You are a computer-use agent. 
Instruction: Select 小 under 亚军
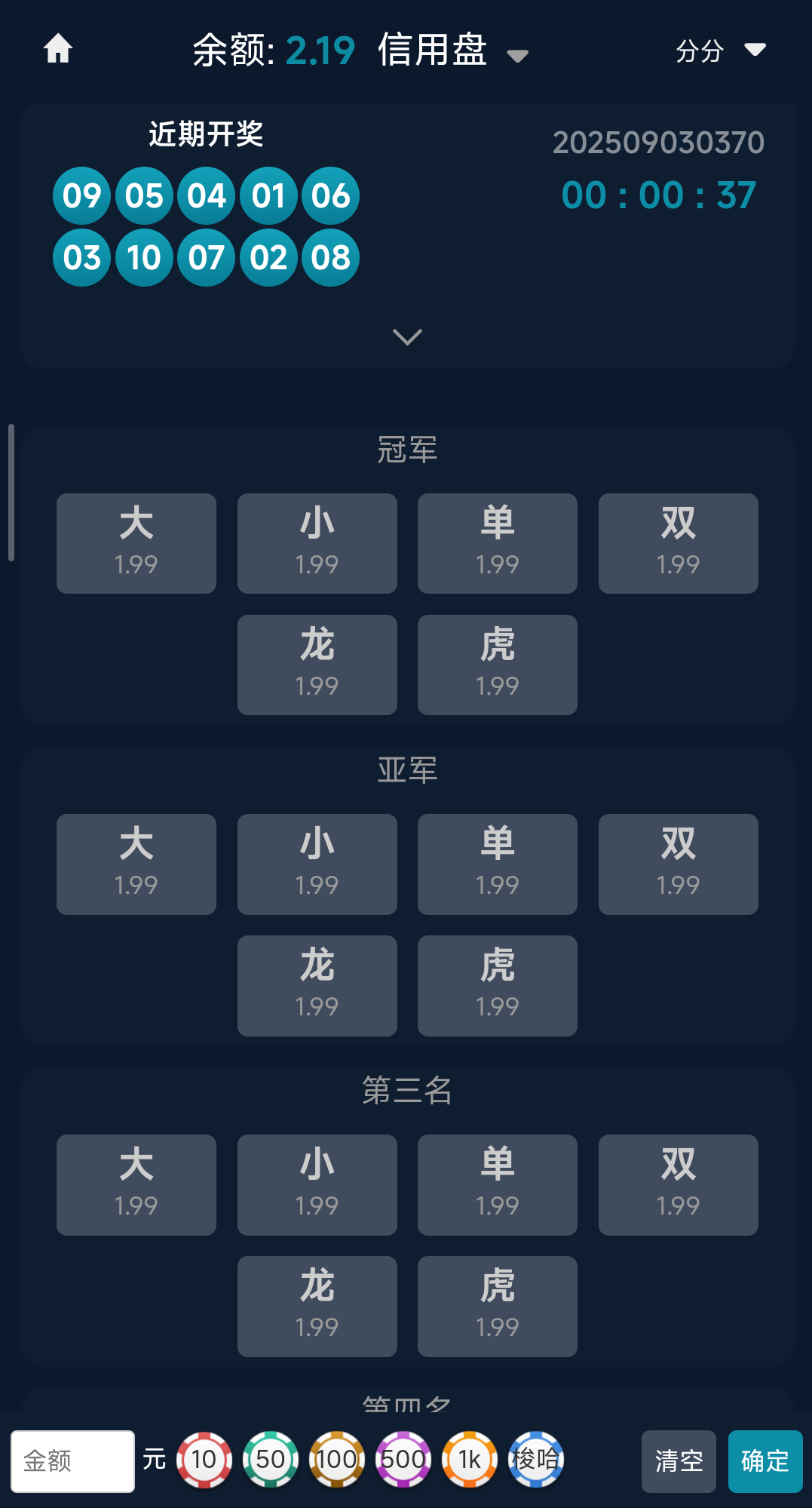[317, 864]
